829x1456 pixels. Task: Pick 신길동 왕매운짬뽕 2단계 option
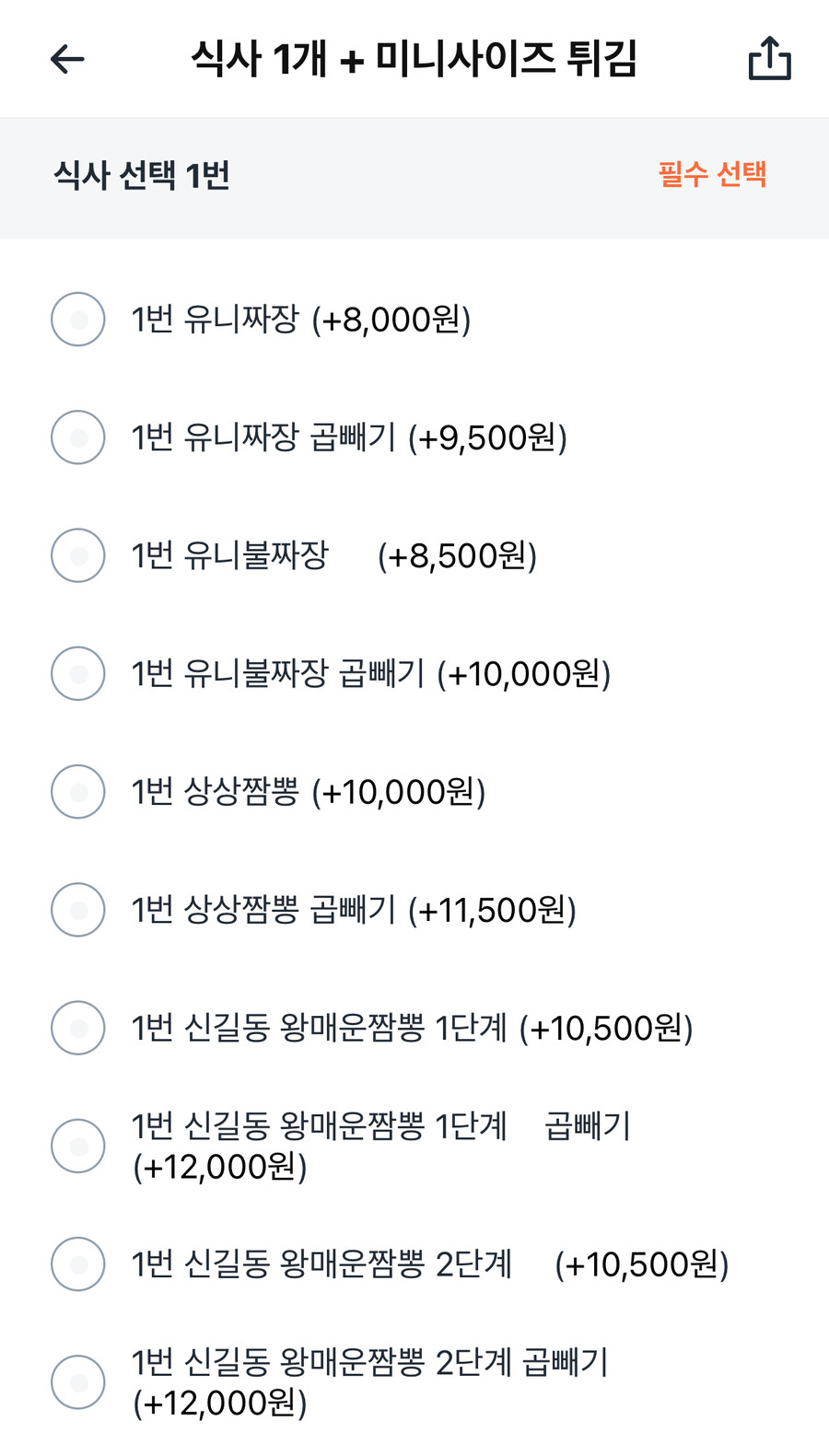click(77, 1264)
